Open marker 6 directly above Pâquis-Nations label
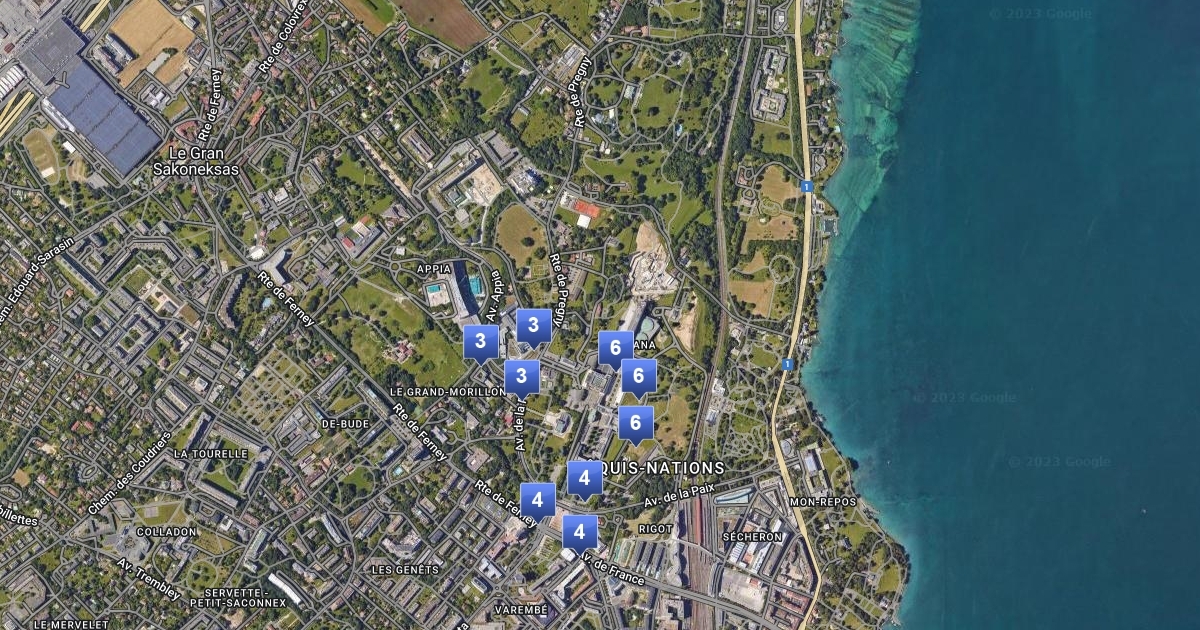The width and height of the screenshot is (1200, 630). (x=635, y=424)
